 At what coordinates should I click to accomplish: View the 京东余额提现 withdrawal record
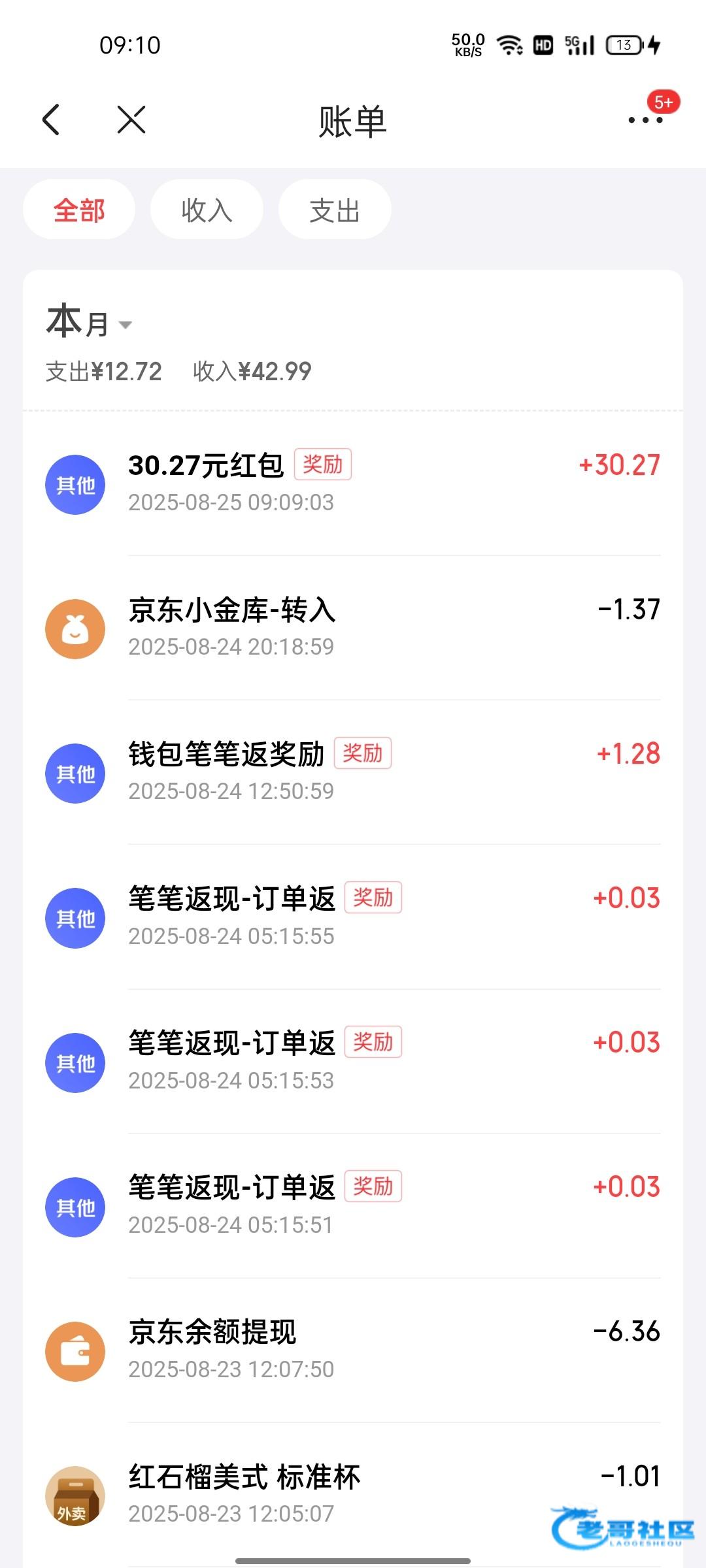coord(353,1350)
